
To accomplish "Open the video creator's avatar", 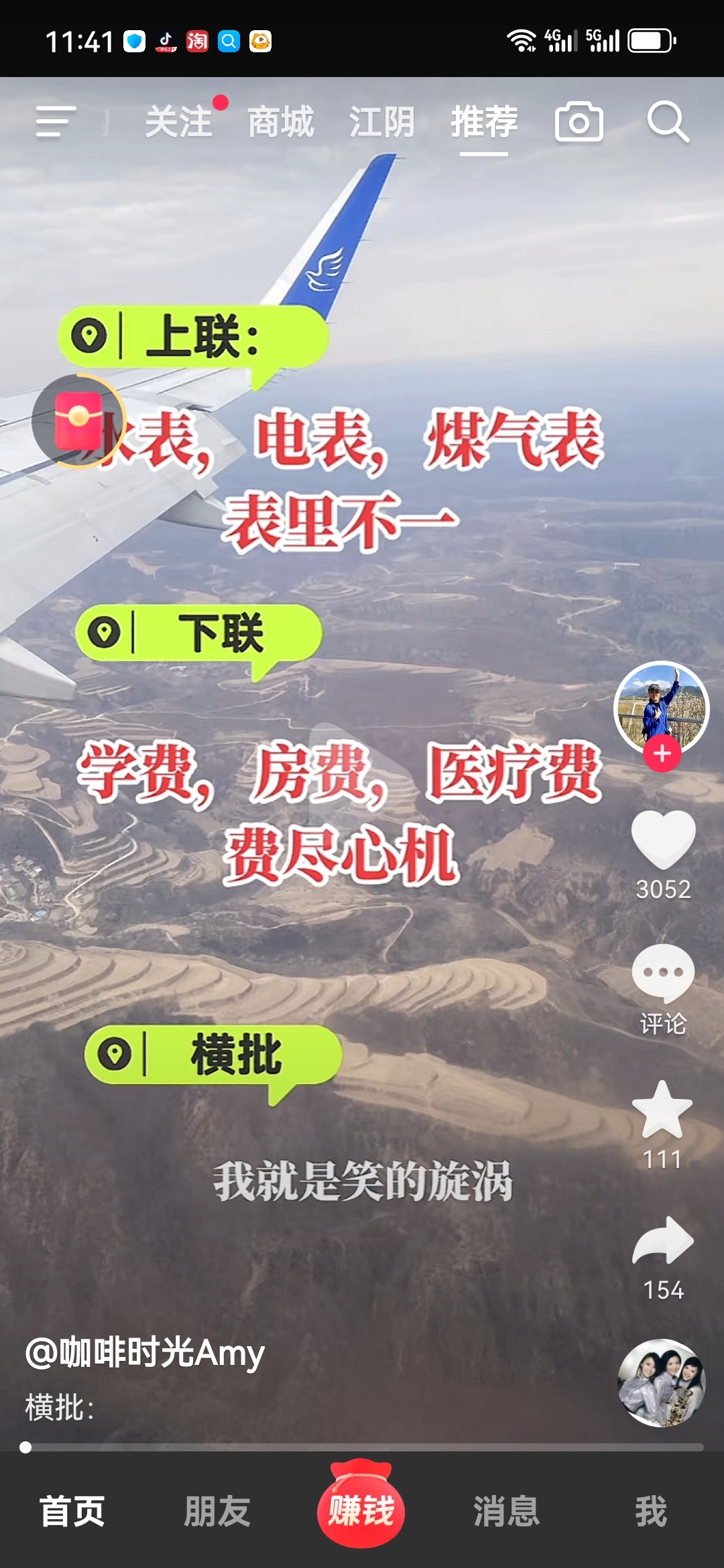I will [x=661, y=707].
